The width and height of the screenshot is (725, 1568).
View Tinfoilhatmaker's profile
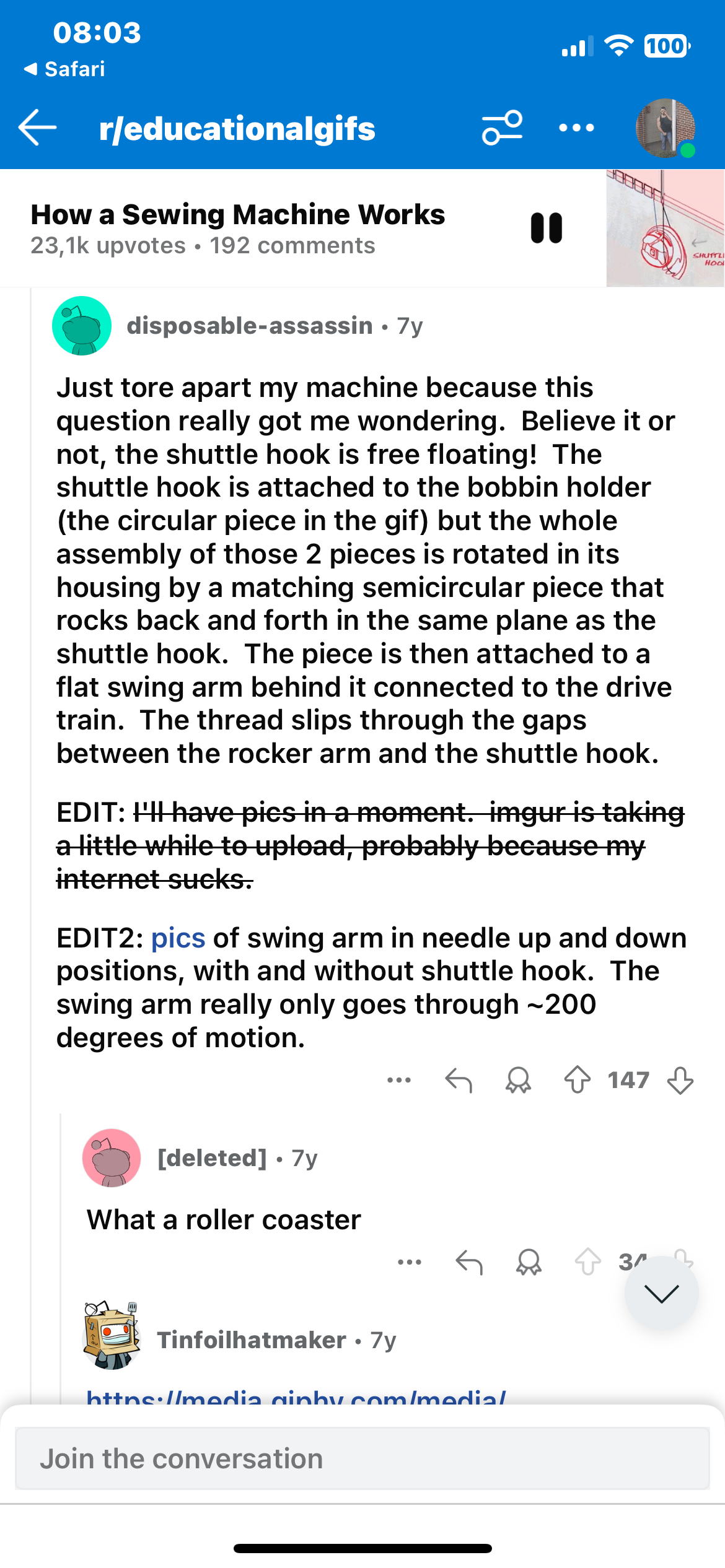click(251, 1340)
